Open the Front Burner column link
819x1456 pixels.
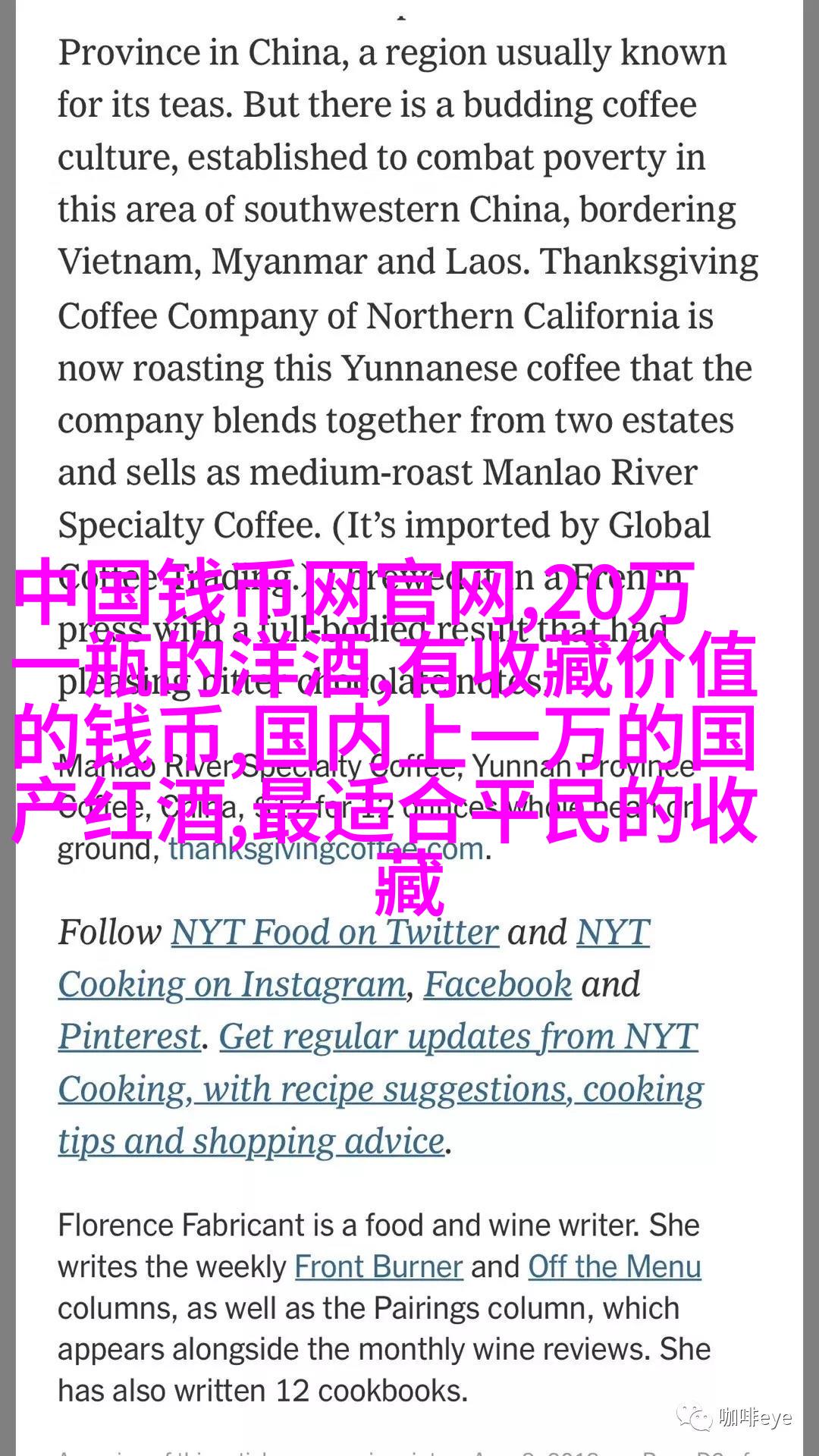coord(378,1266)
